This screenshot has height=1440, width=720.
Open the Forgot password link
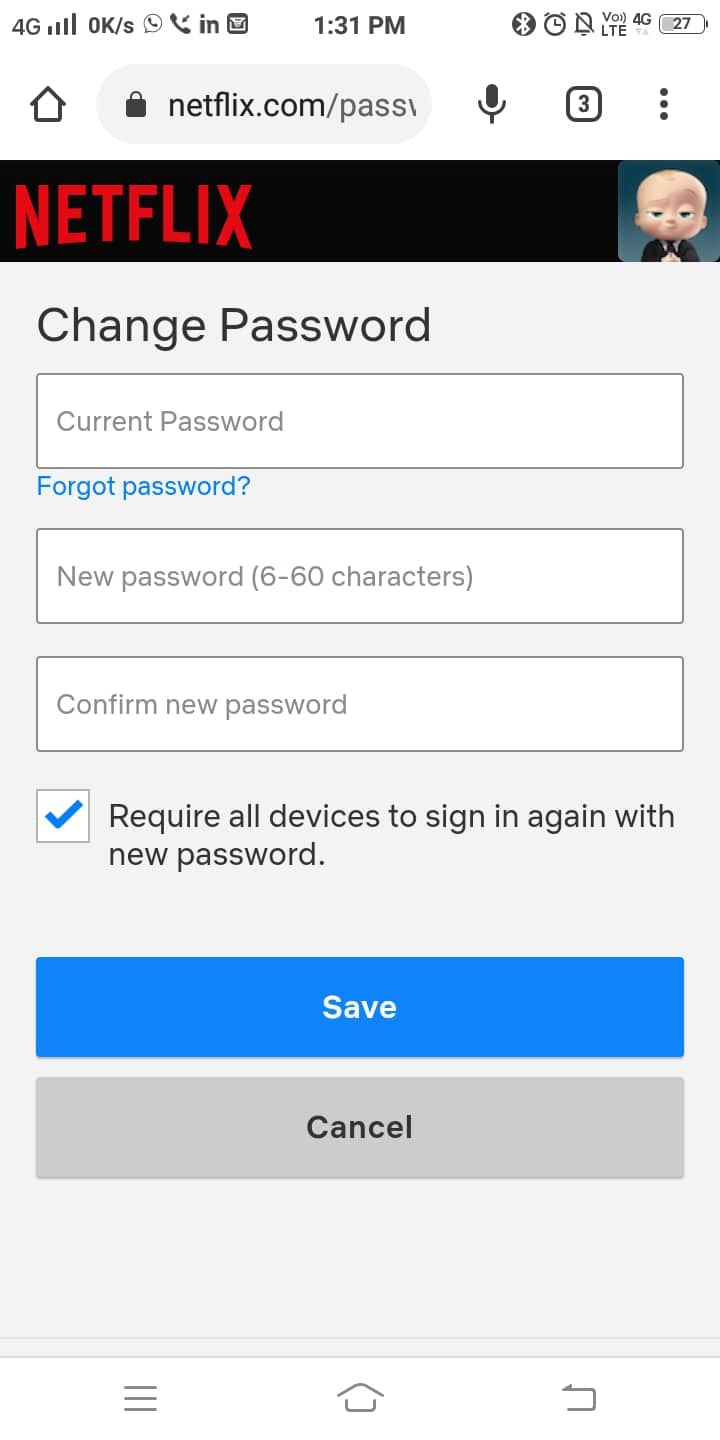(143, 486)
